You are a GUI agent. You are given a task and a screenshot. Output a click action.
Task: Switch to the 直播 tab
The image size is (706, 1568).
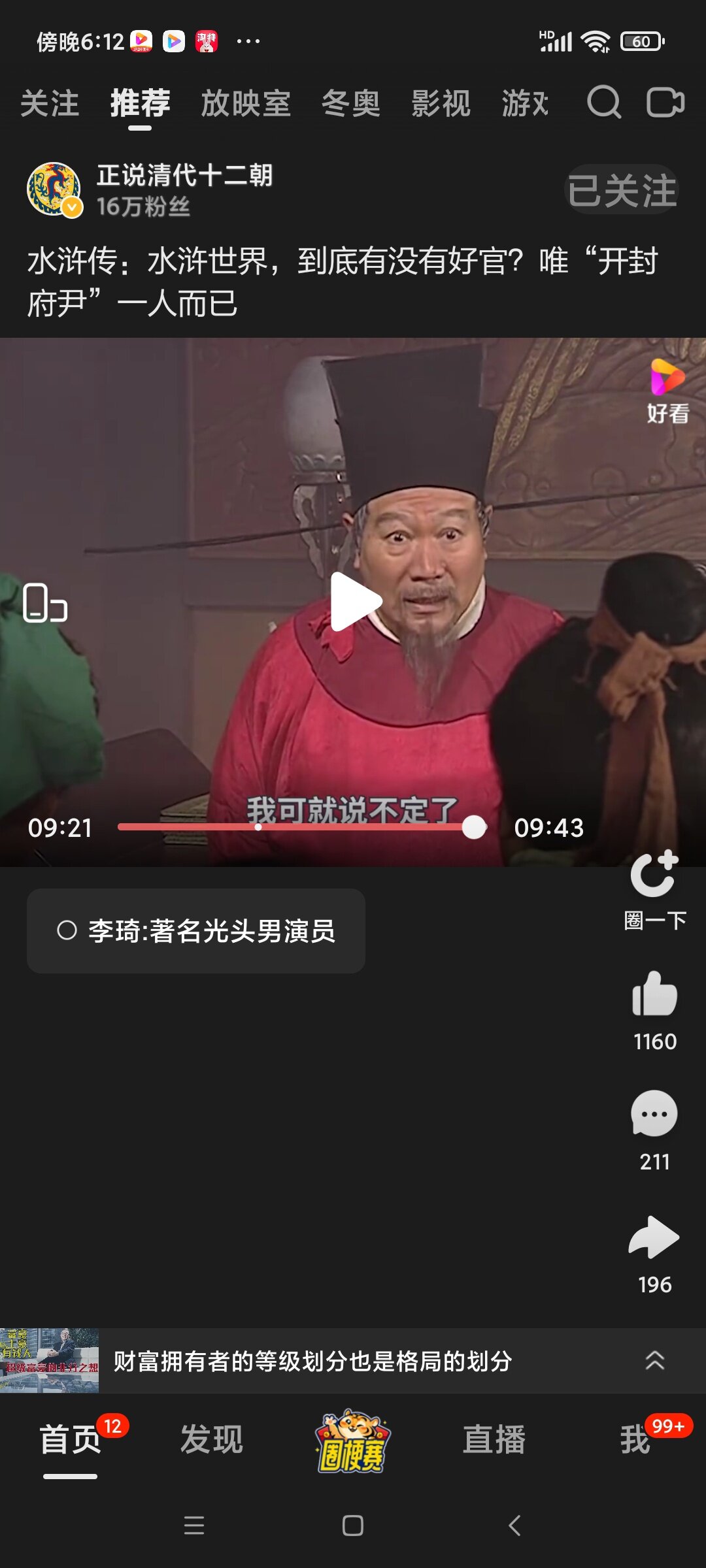point(494,1440)
